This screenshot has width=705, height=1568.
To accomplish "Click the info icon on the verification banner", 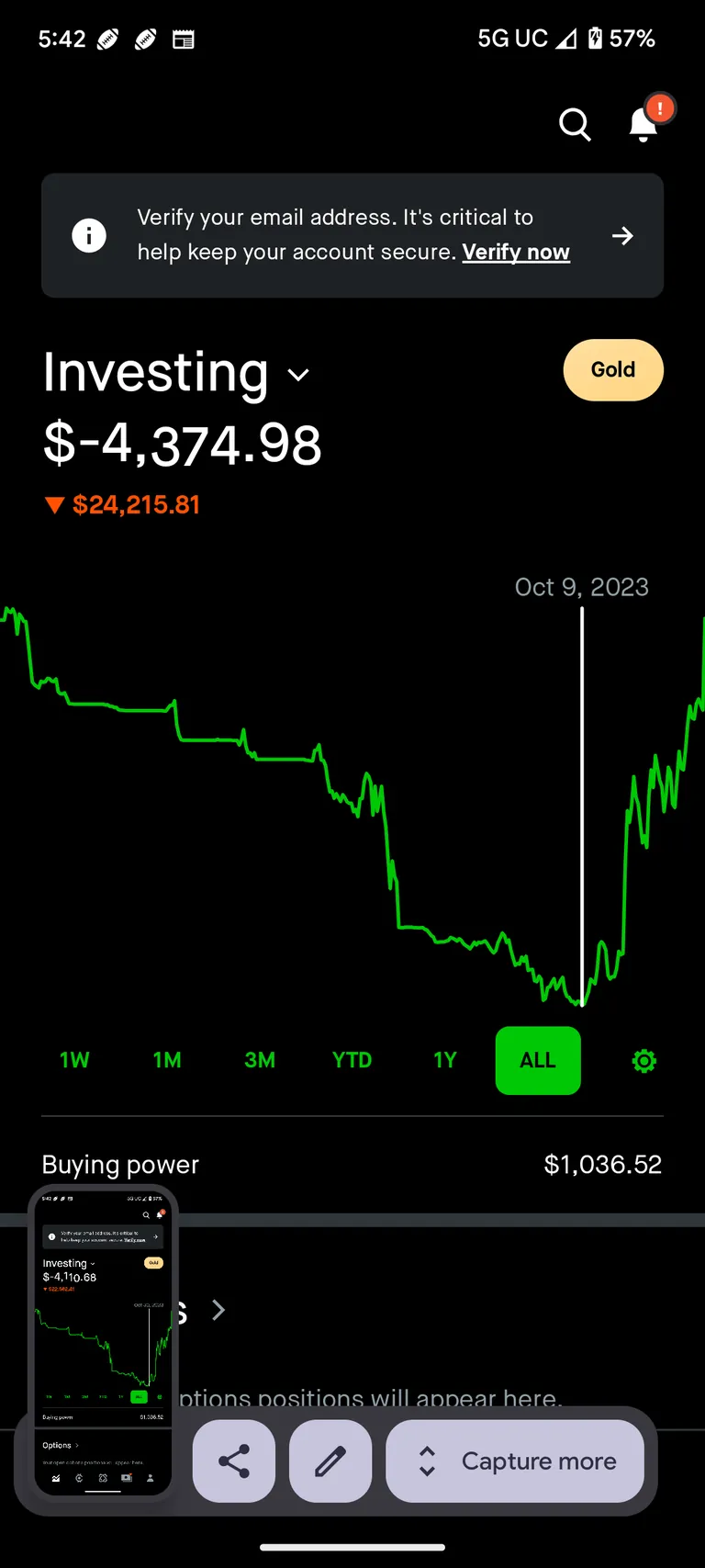I will 89,235.
